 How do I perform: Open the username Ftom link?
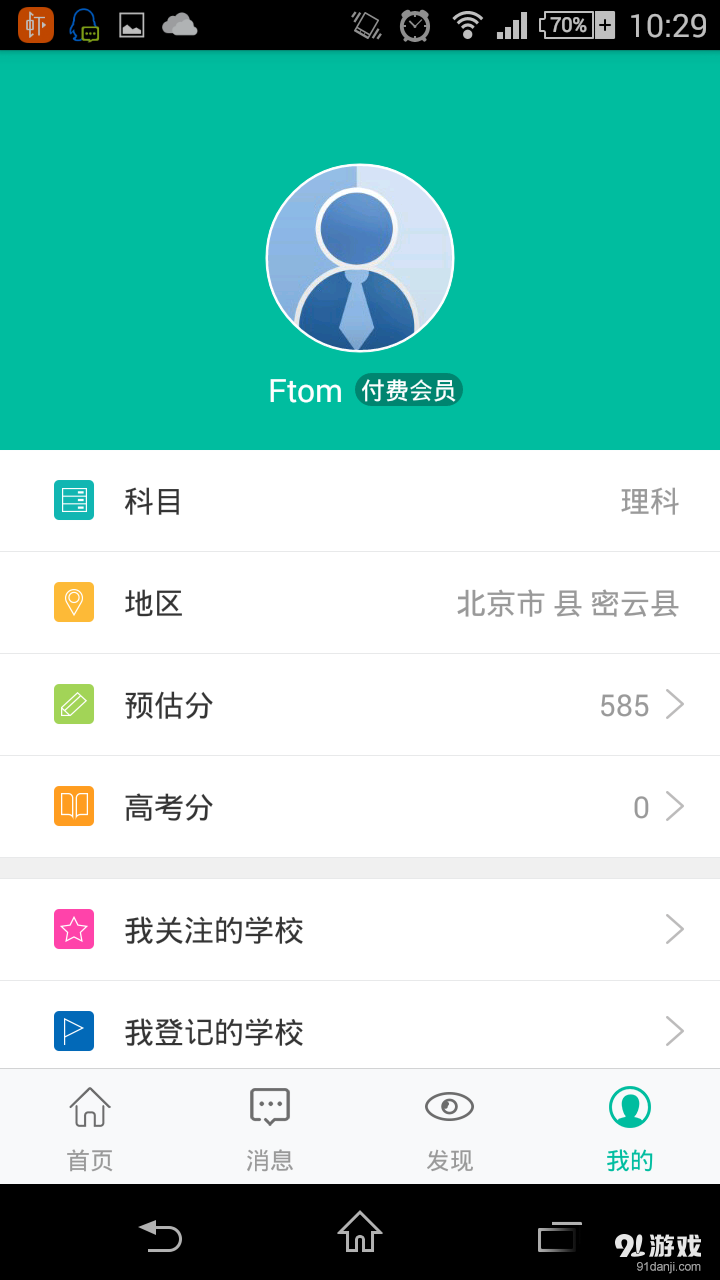point(305,390)
